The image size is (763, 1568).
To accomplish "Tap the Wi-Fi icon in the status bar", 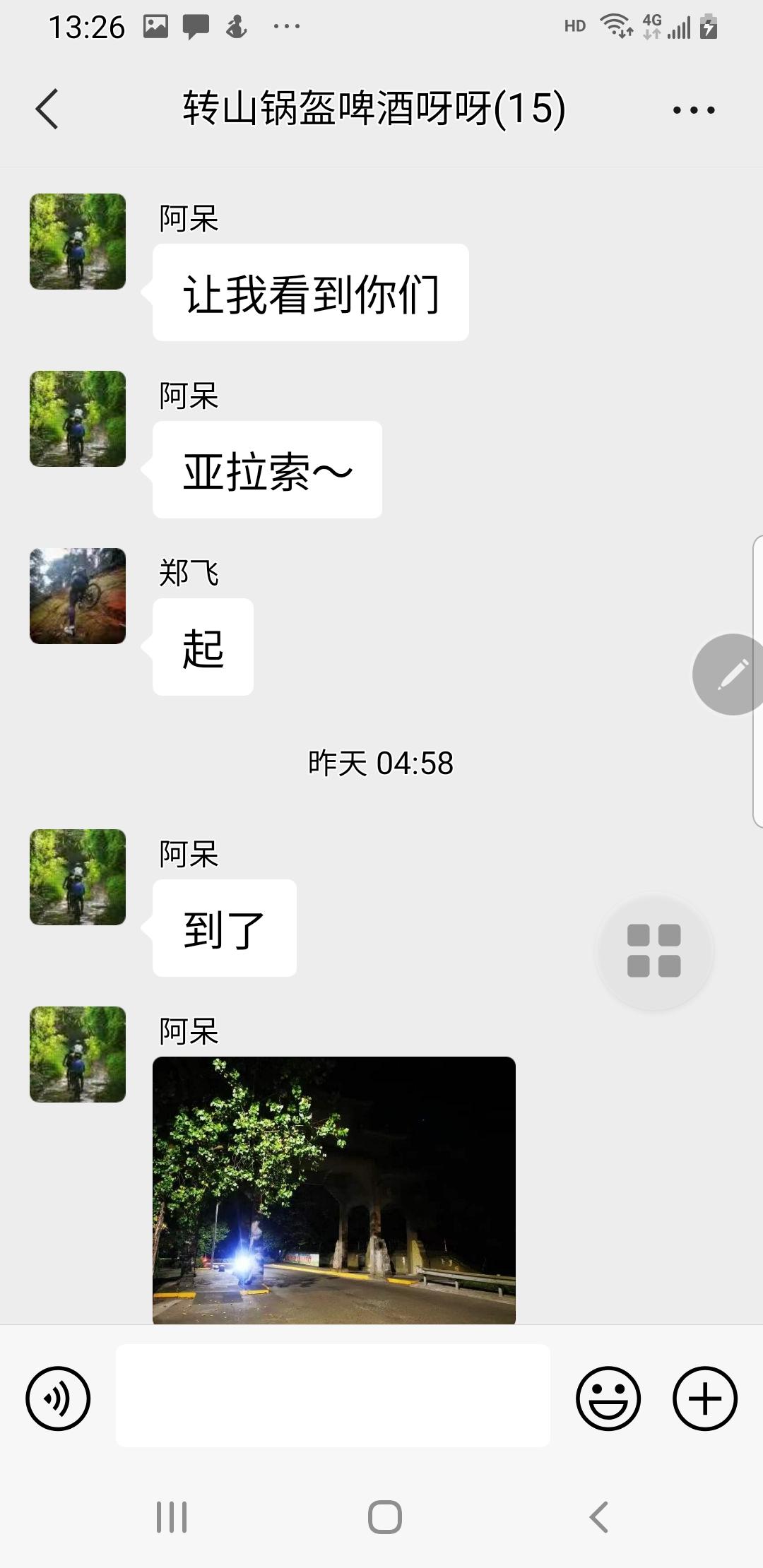I will pyautogui.click(x=614, y=27).
